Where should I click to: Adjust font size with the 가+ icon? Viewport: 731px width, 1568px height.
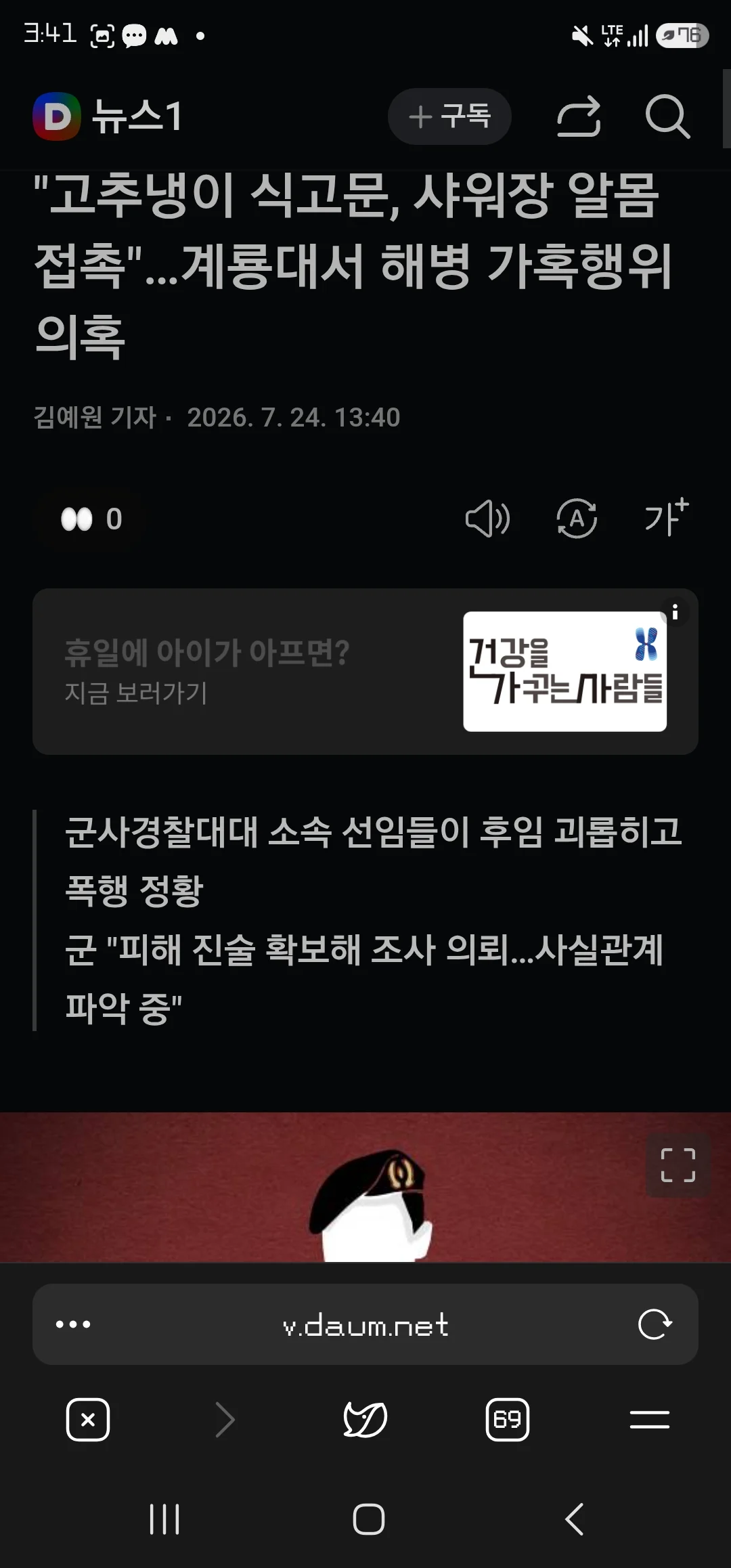pyautogui.click(x=666, y=517)
